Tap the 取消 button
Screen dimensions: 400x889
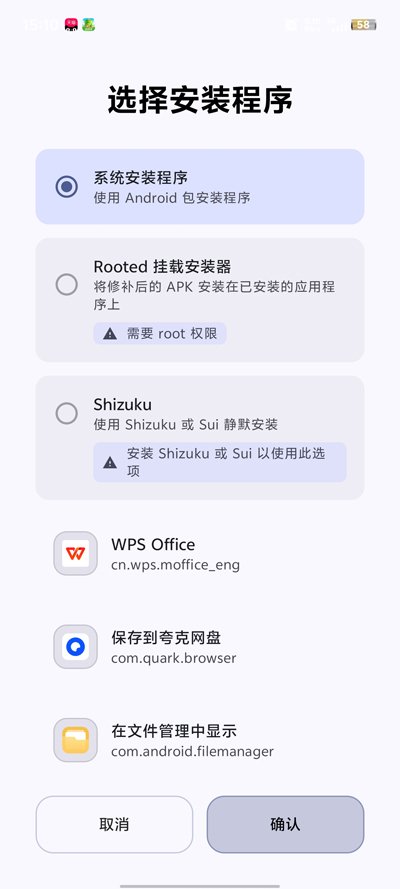114,824
